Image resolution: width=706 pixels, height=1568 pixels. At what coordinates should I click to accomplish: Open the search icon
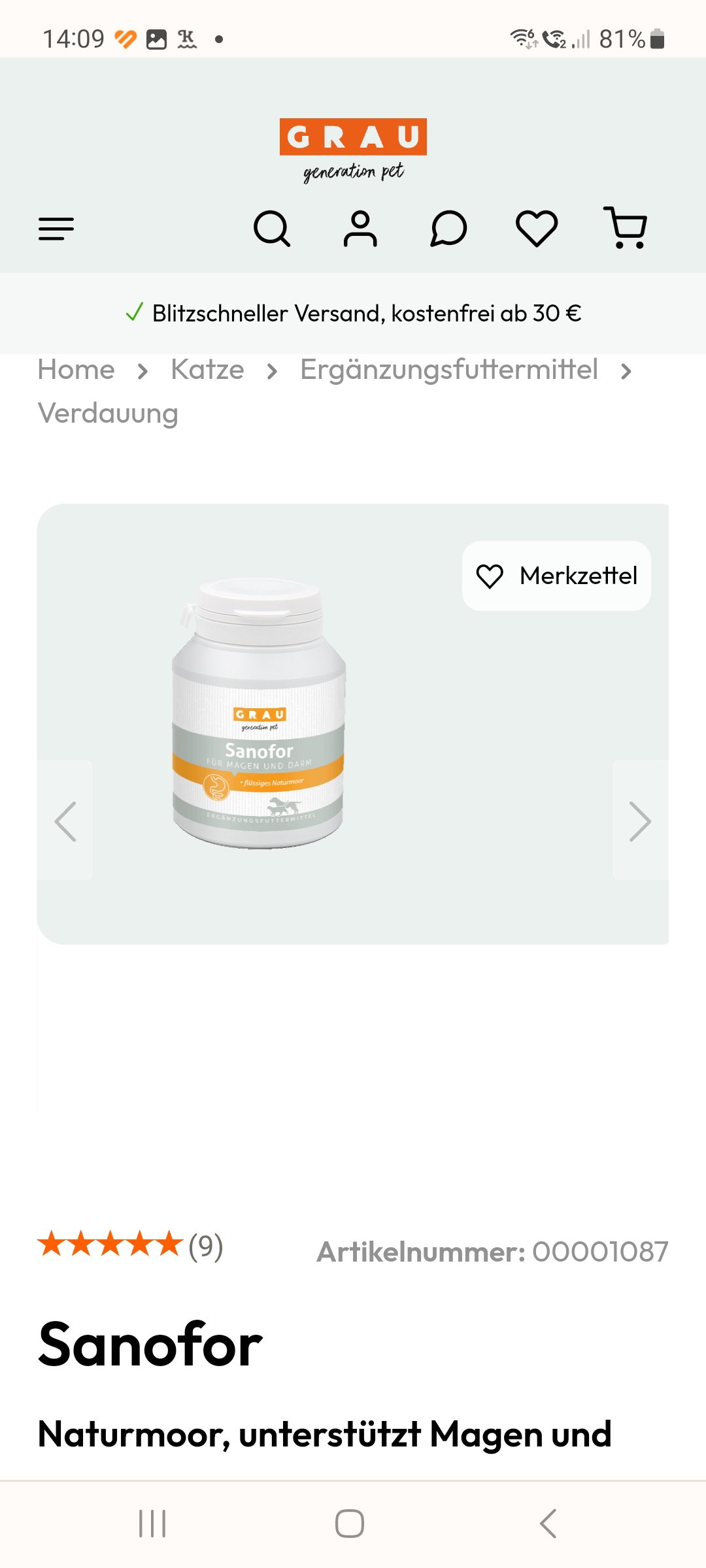(x=272, y=229)
